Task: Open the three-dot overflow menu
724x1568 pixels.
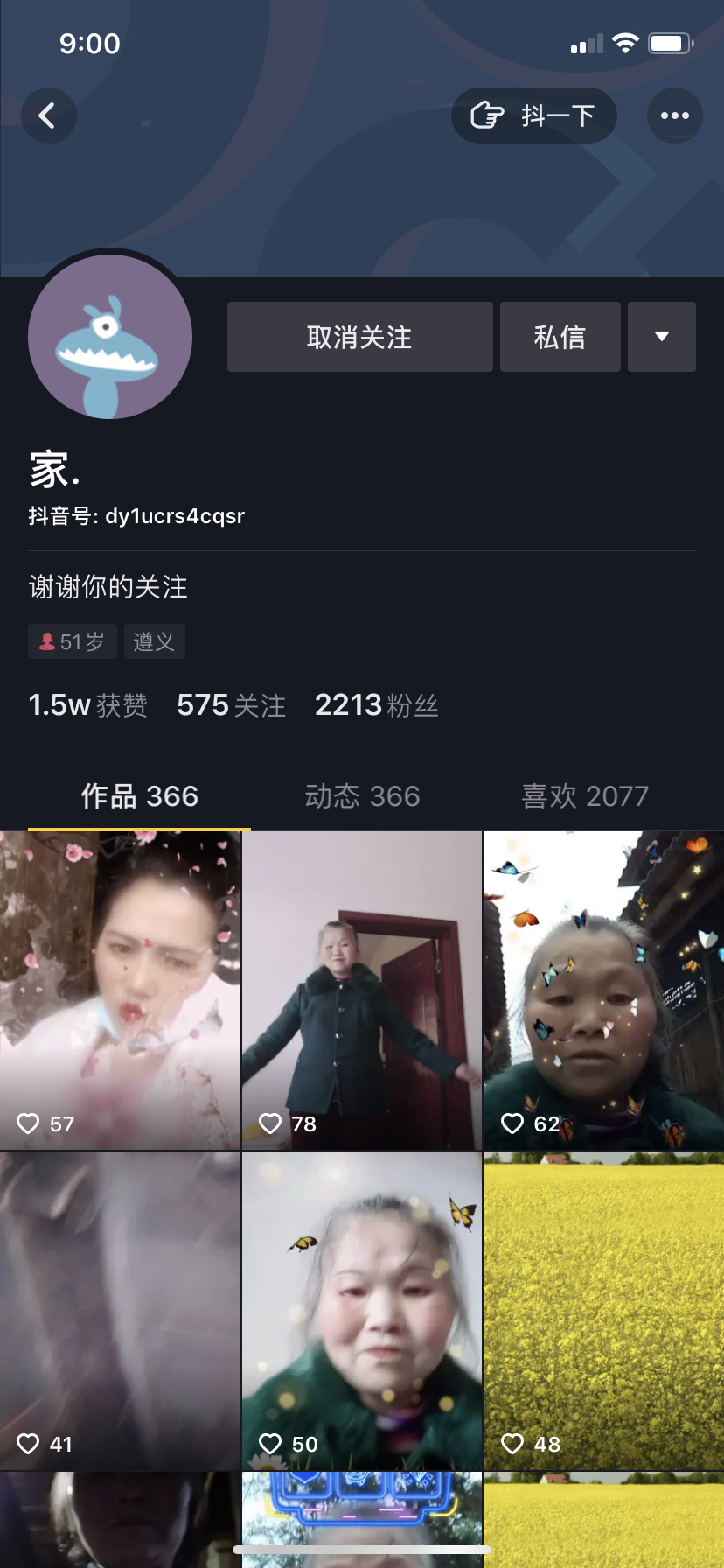Action: (674, 115)
